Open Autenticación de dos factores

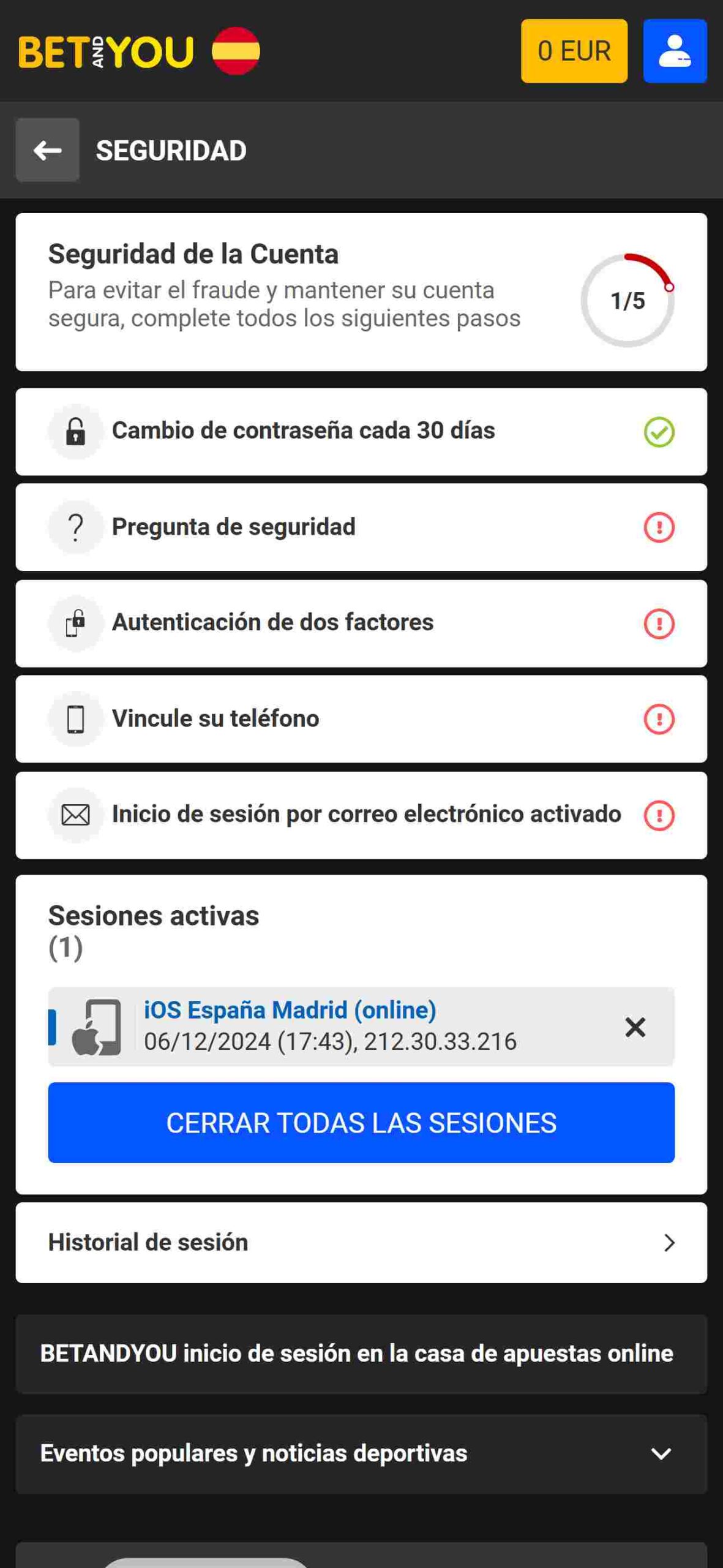point(361,624)
